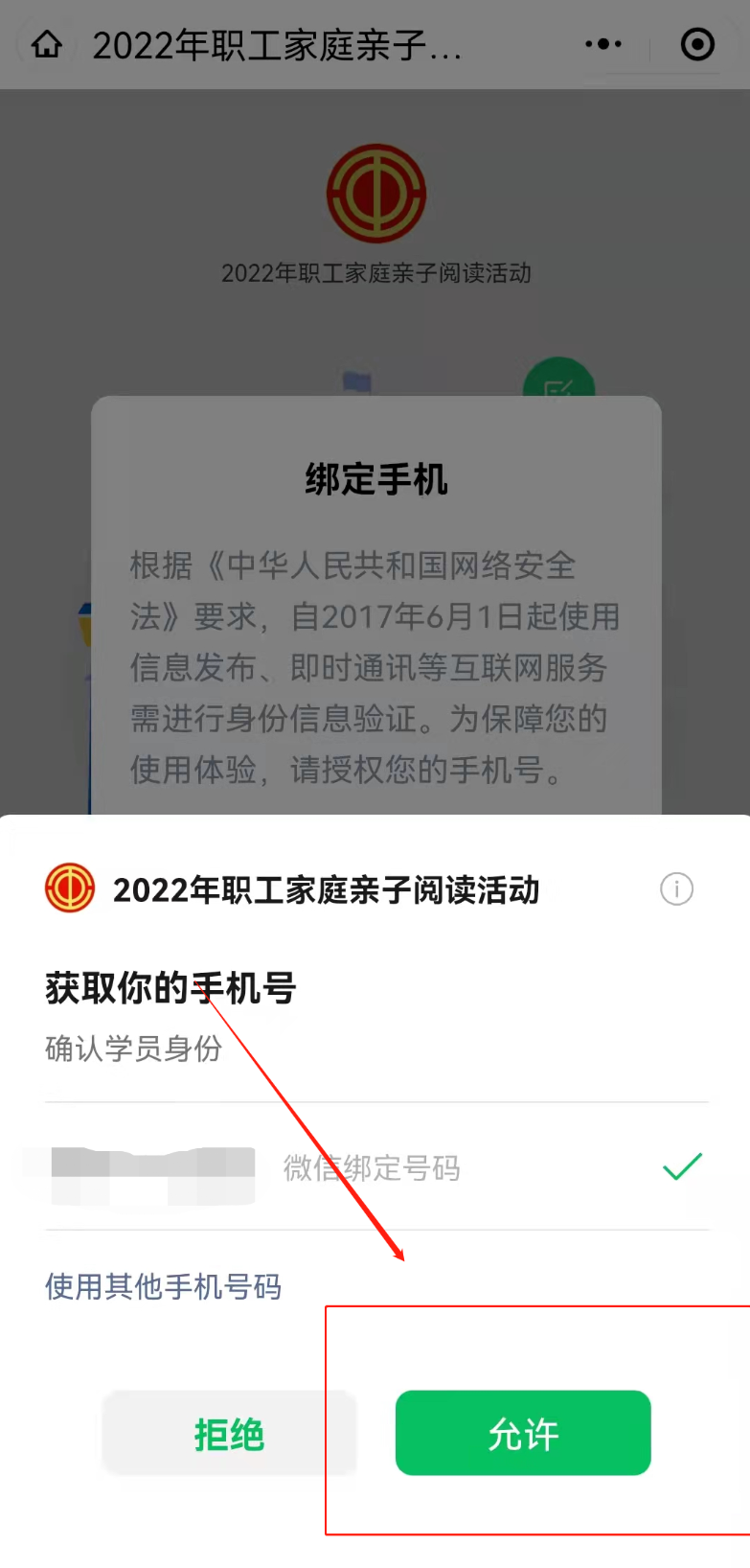Go to the home icon
Image resolution: width=750 pixels, height=1568 pixels.
47,44
